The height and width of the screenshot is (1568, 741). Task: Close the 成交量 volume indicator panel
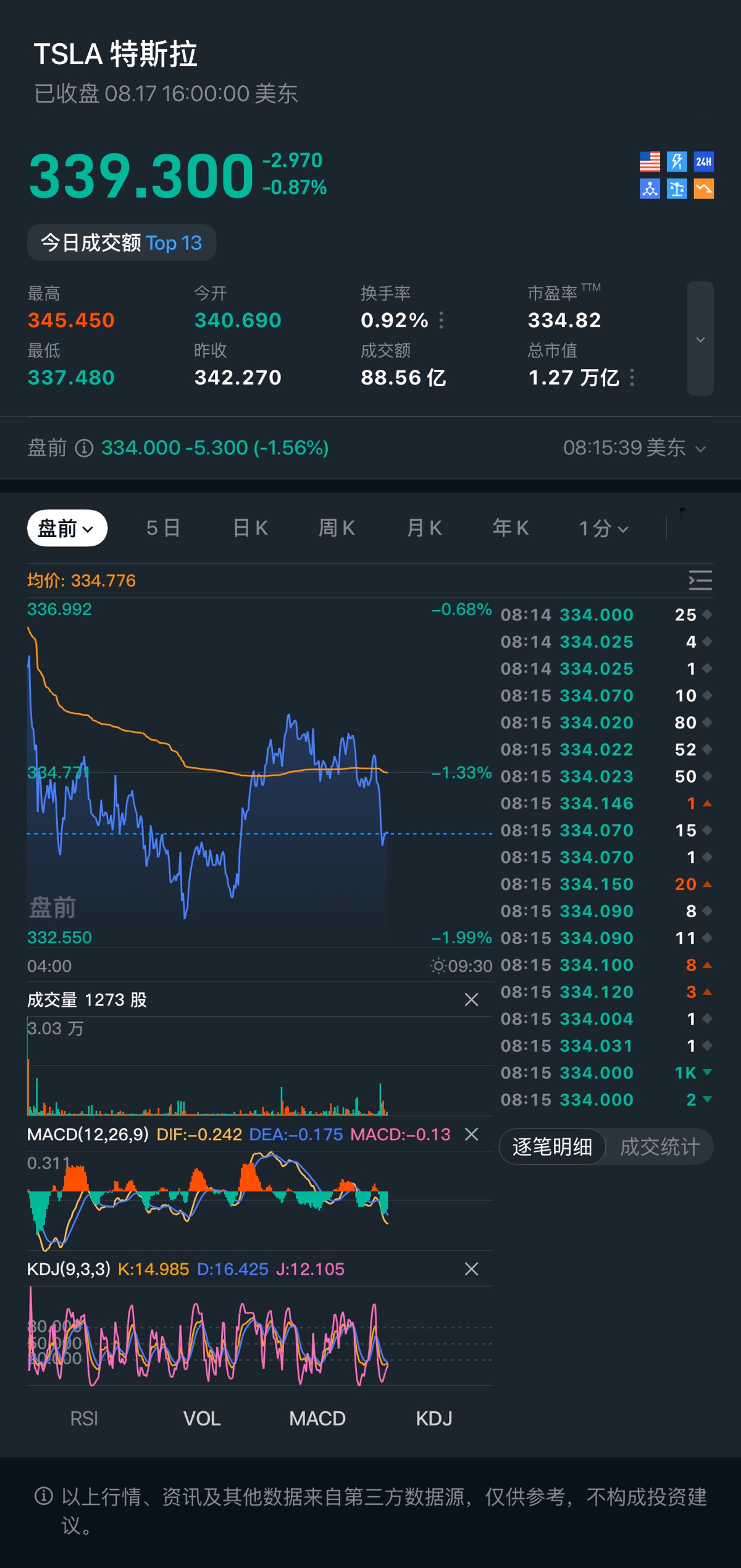471,999
